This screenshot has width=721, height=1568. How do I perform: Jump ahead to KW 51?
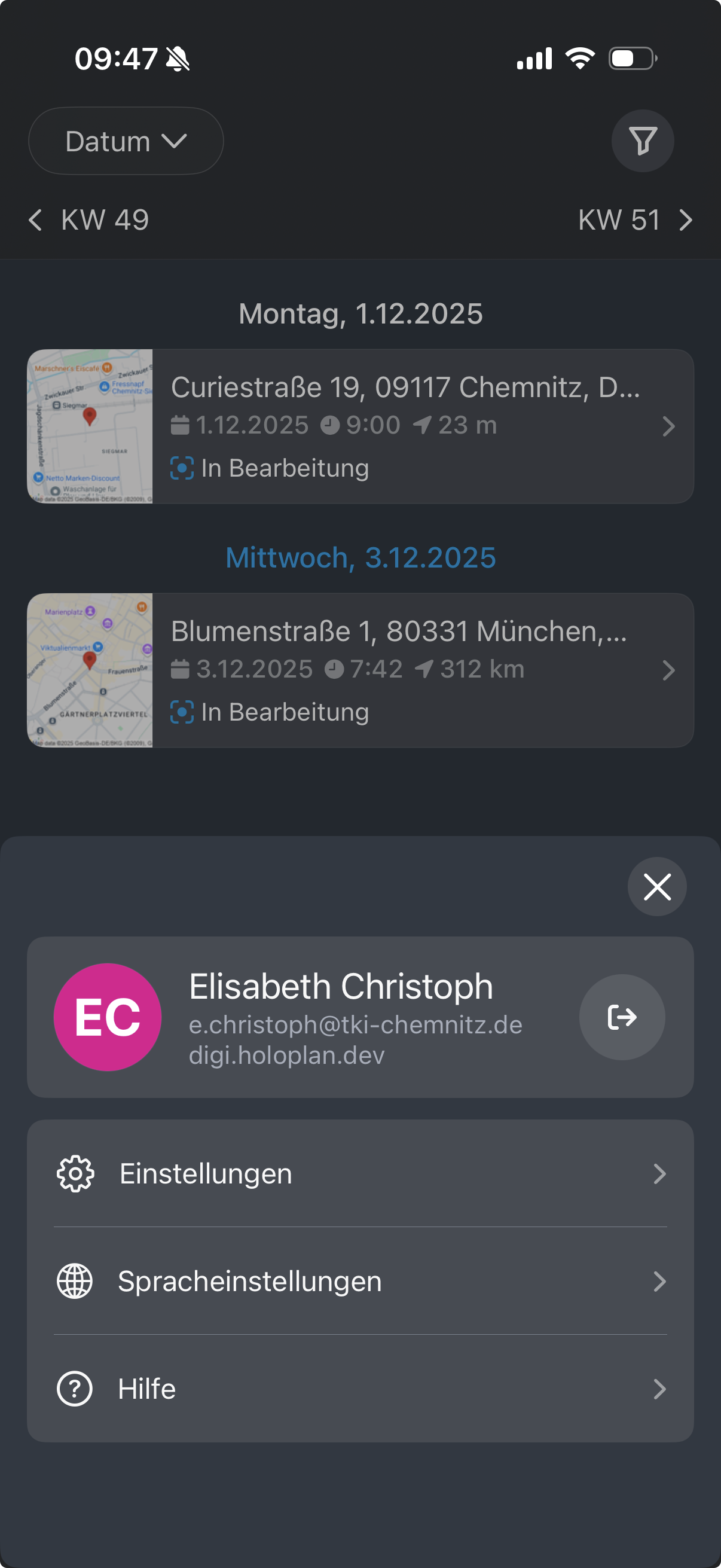click(634, 219)
